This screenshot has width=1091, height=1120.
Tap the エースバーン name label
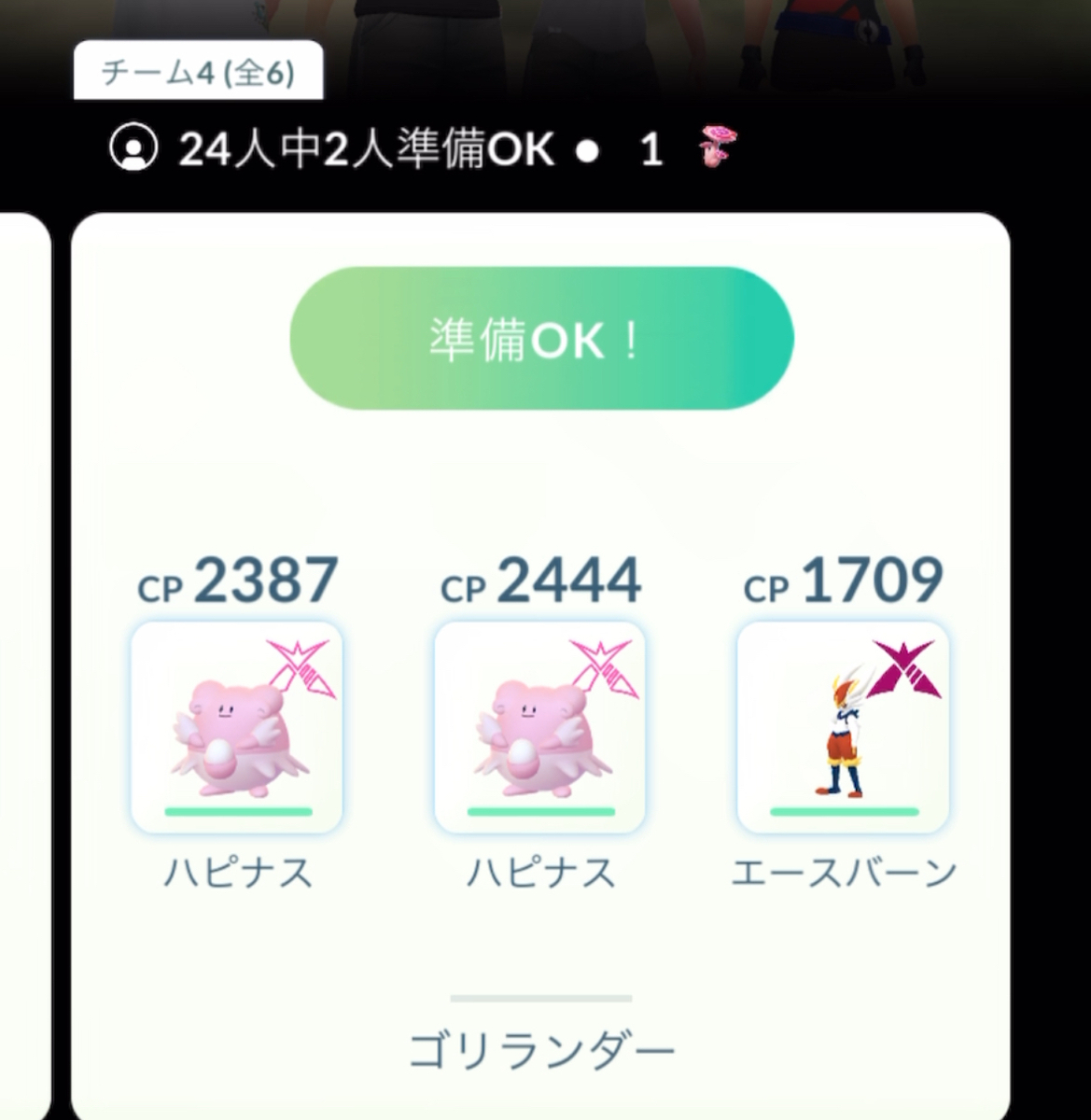pyautogui.click(x=842, y=873)
